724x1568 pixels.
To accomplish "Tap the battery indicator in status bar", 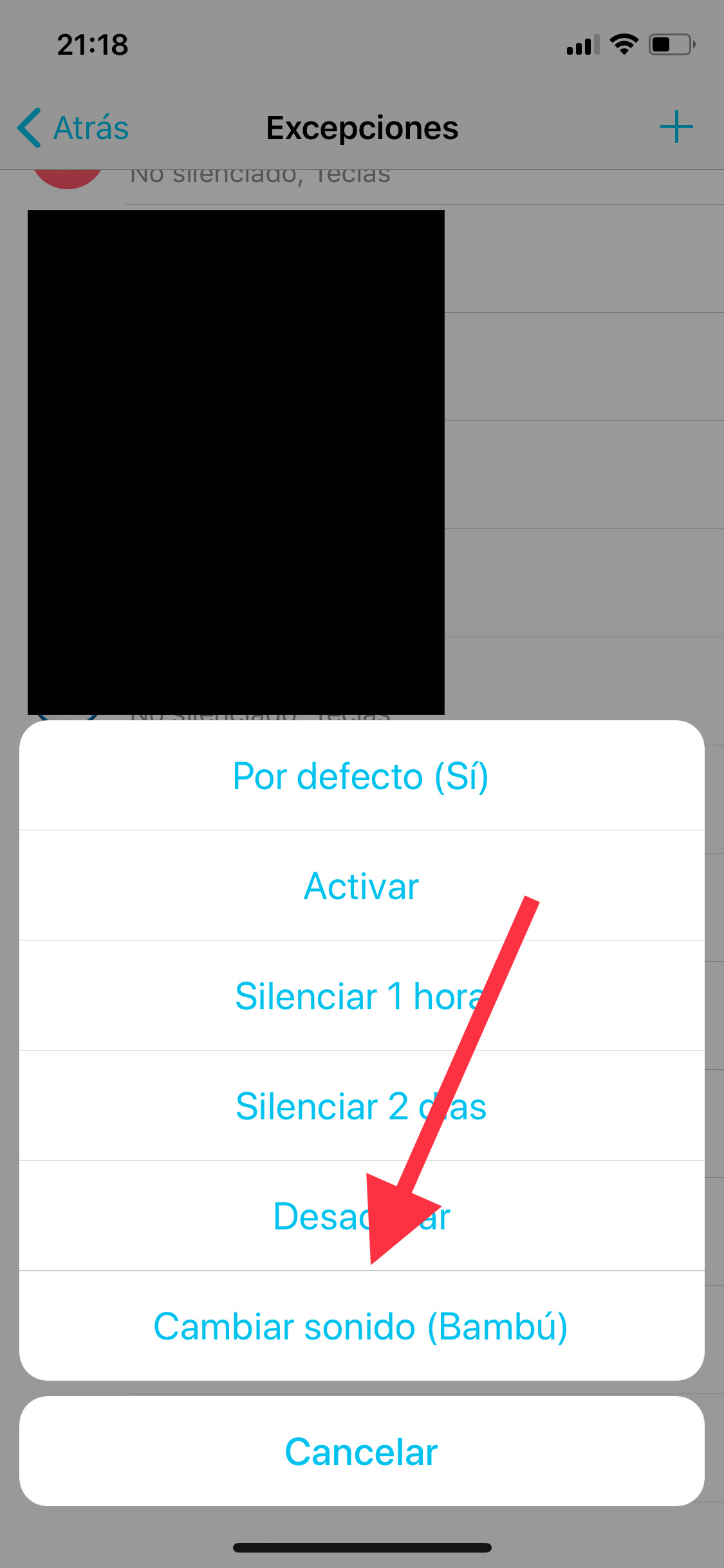I will point(669,43).
